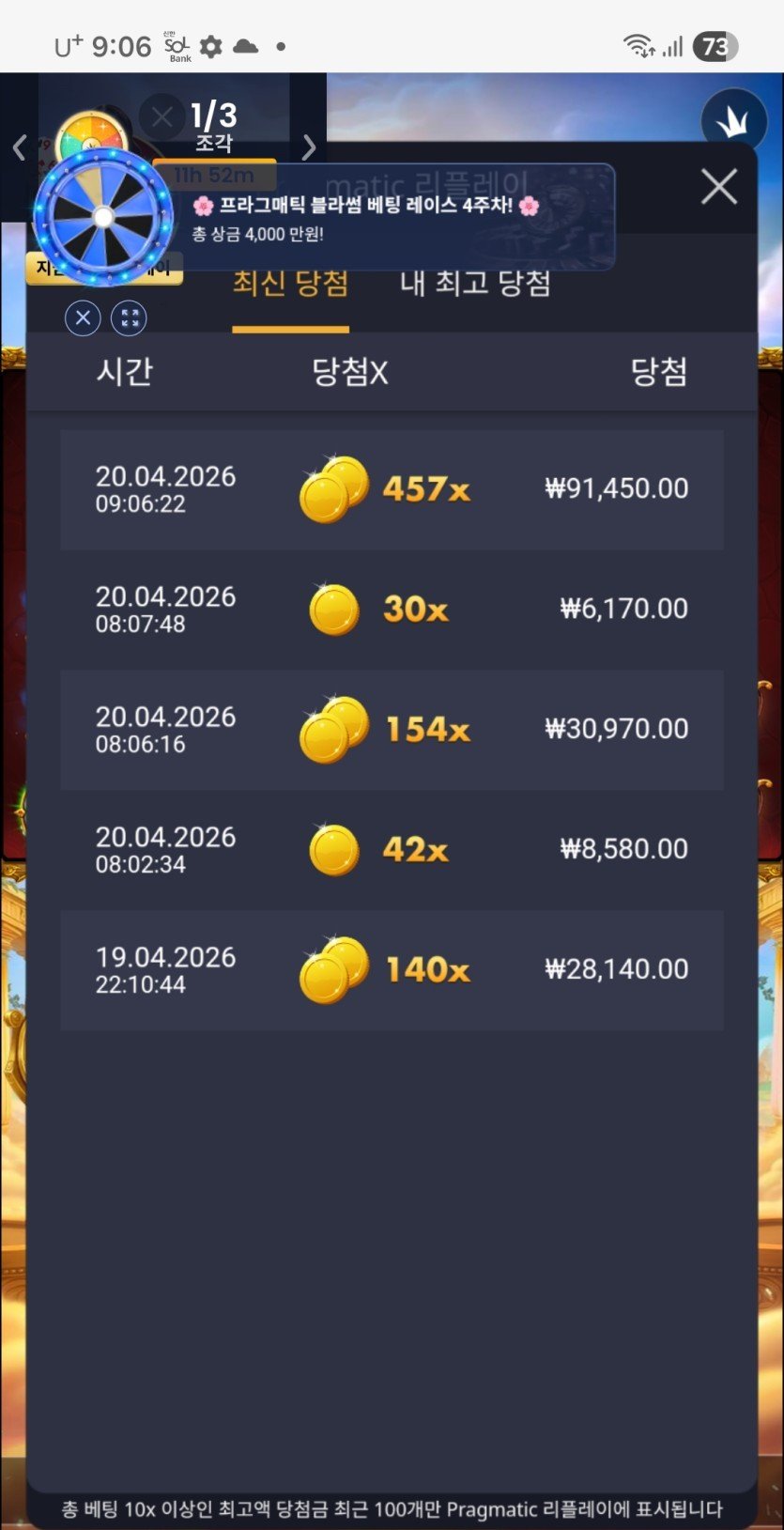Expand the floating wheel widget
The width and height of the screenshot is (784, 1530).
[130, 318]
